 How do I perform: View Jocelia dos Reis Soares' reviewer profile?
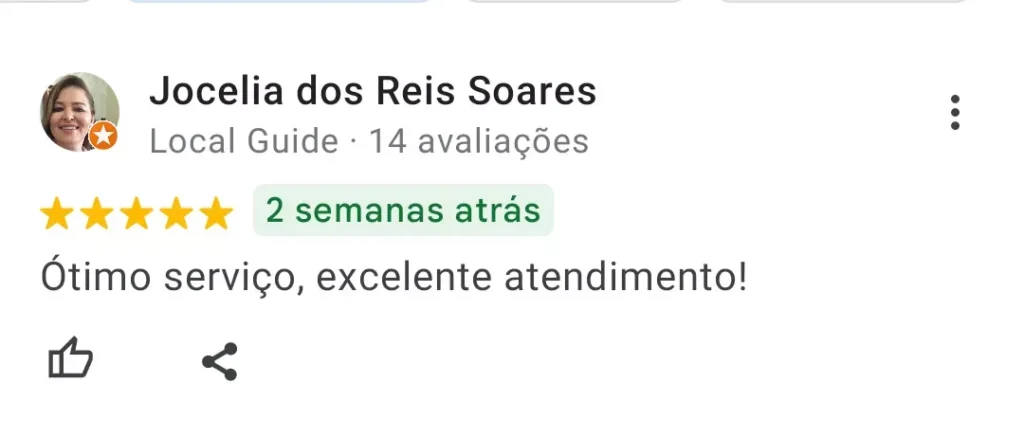372,92
